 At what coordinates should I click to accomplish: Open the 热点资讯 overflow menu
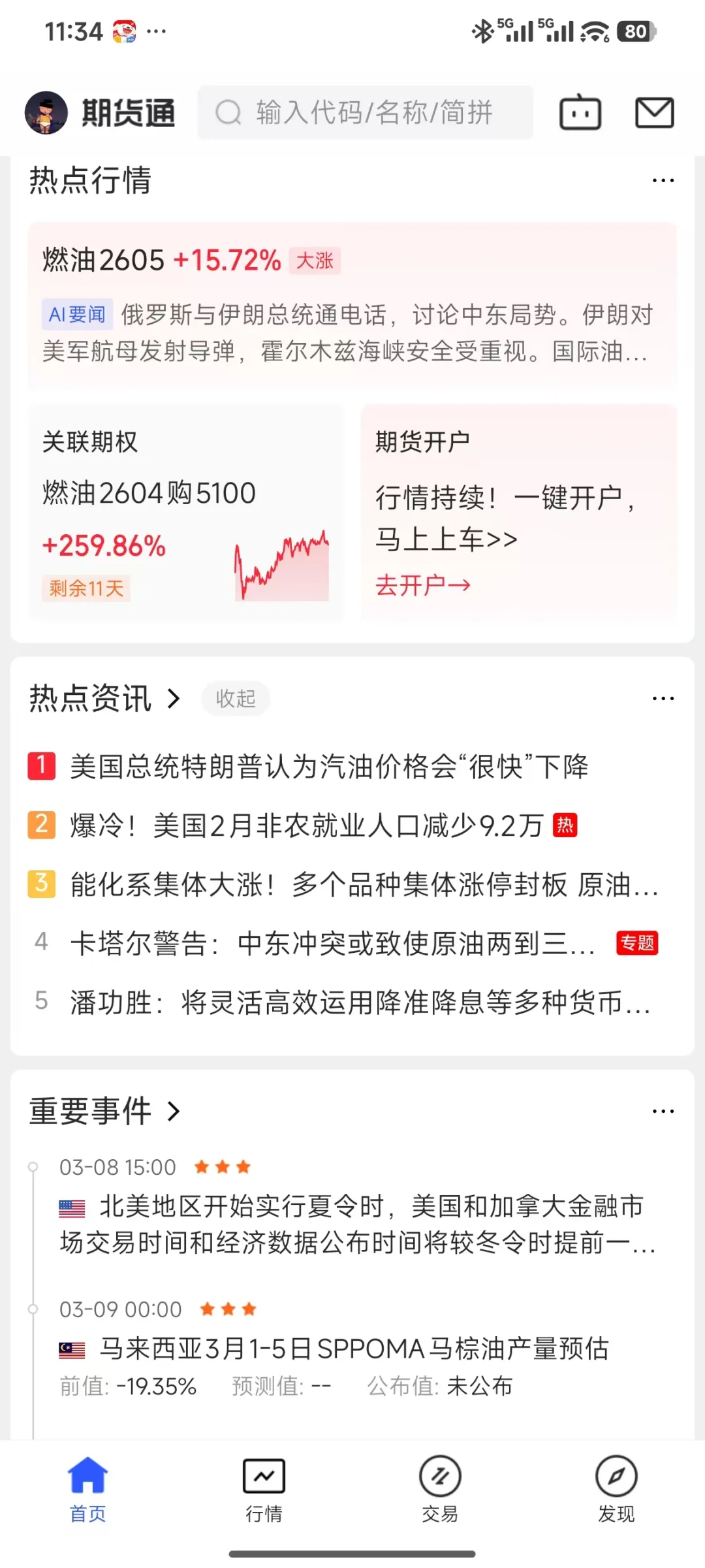[x=663, y=699]
